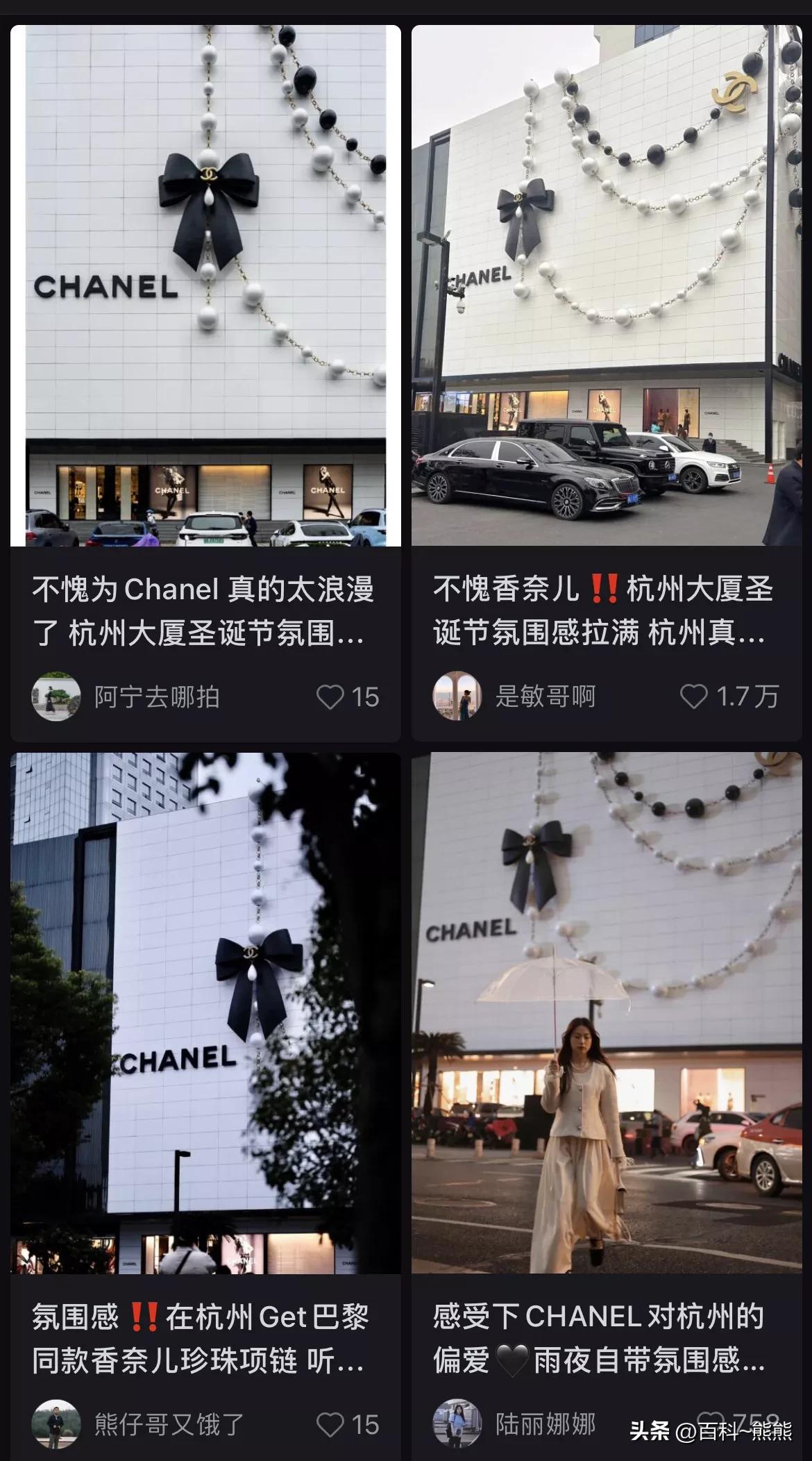Open 熊仔哥又饿了's profile avatar
This screenshot has height=1461, width=812.
(x=57, y=1424)
